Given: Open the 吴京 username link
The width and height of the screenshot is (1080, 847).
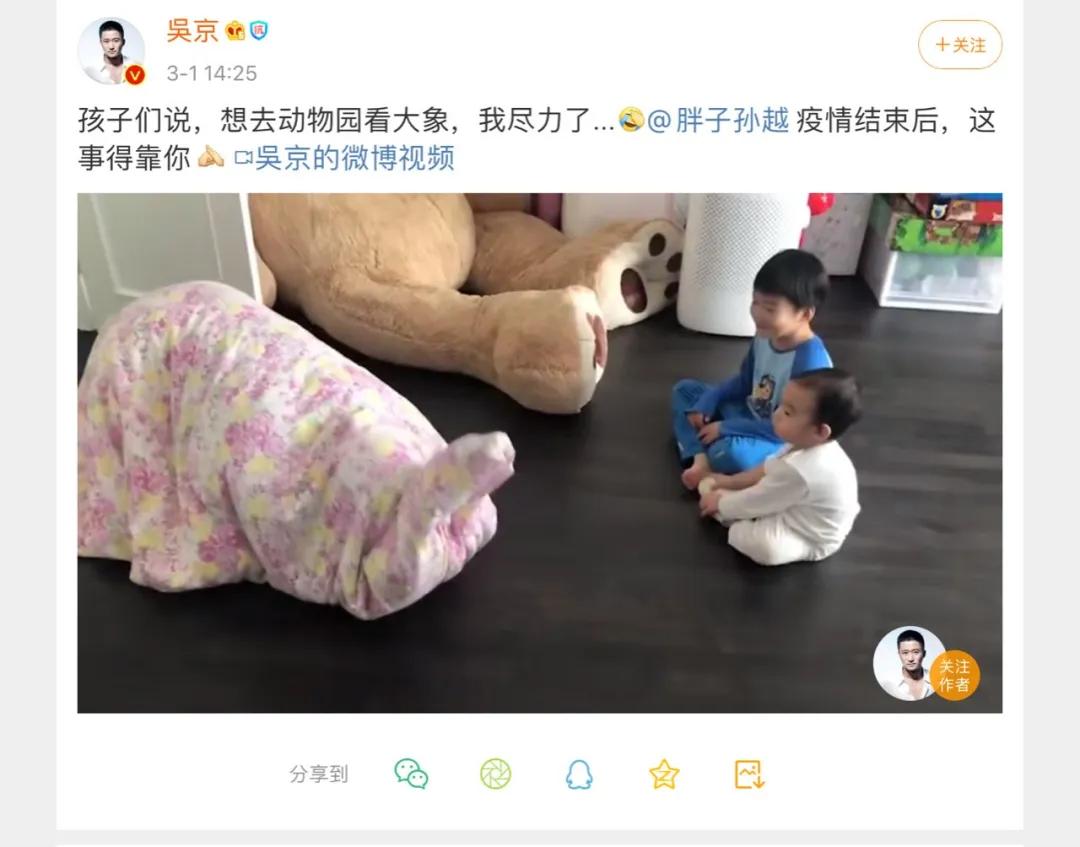Looking at the screenshot, I should (192, 31).
